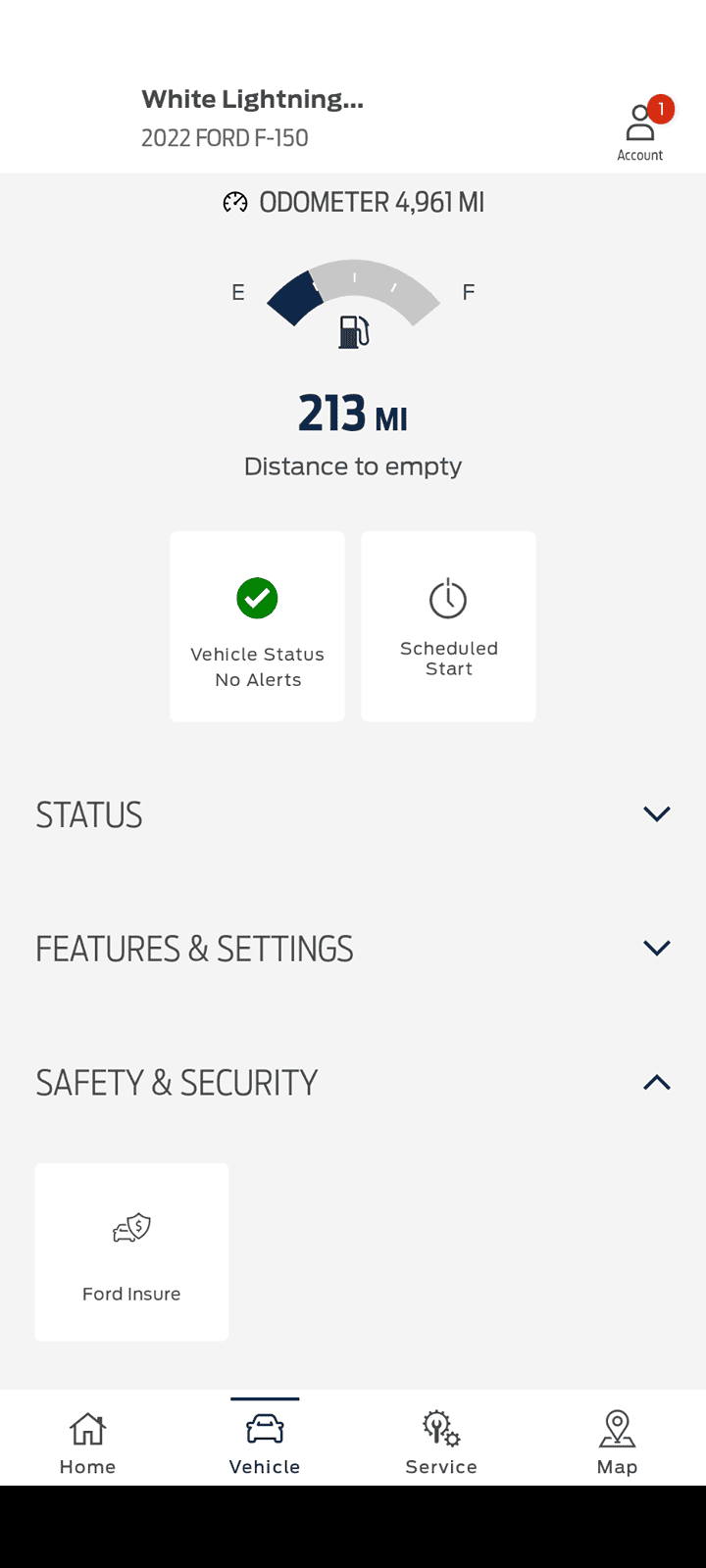Open Home from the bottom navigation
This screenshot has height=1568, width=706.
87,1439
